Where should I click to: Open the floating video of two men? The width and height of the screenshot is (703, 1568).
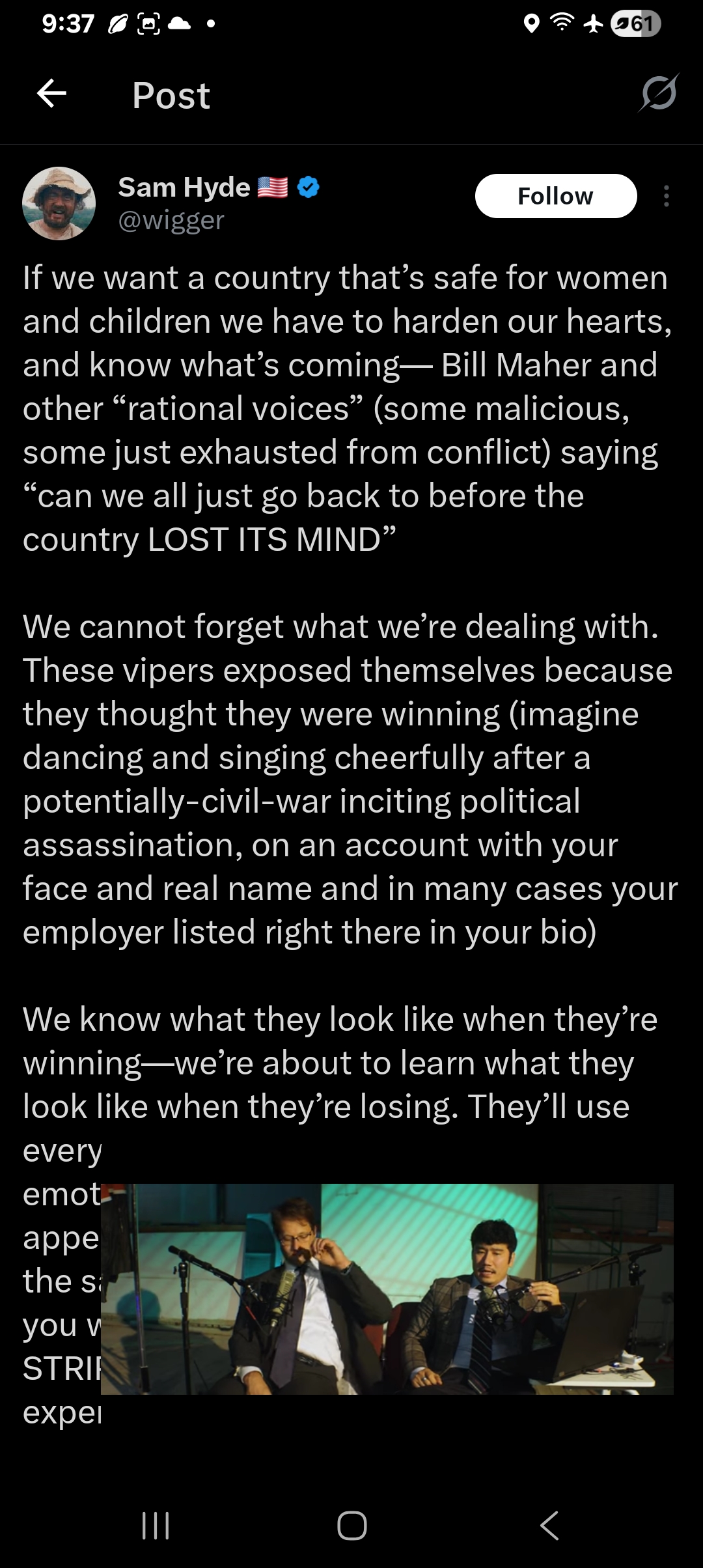pos(387,1289)
